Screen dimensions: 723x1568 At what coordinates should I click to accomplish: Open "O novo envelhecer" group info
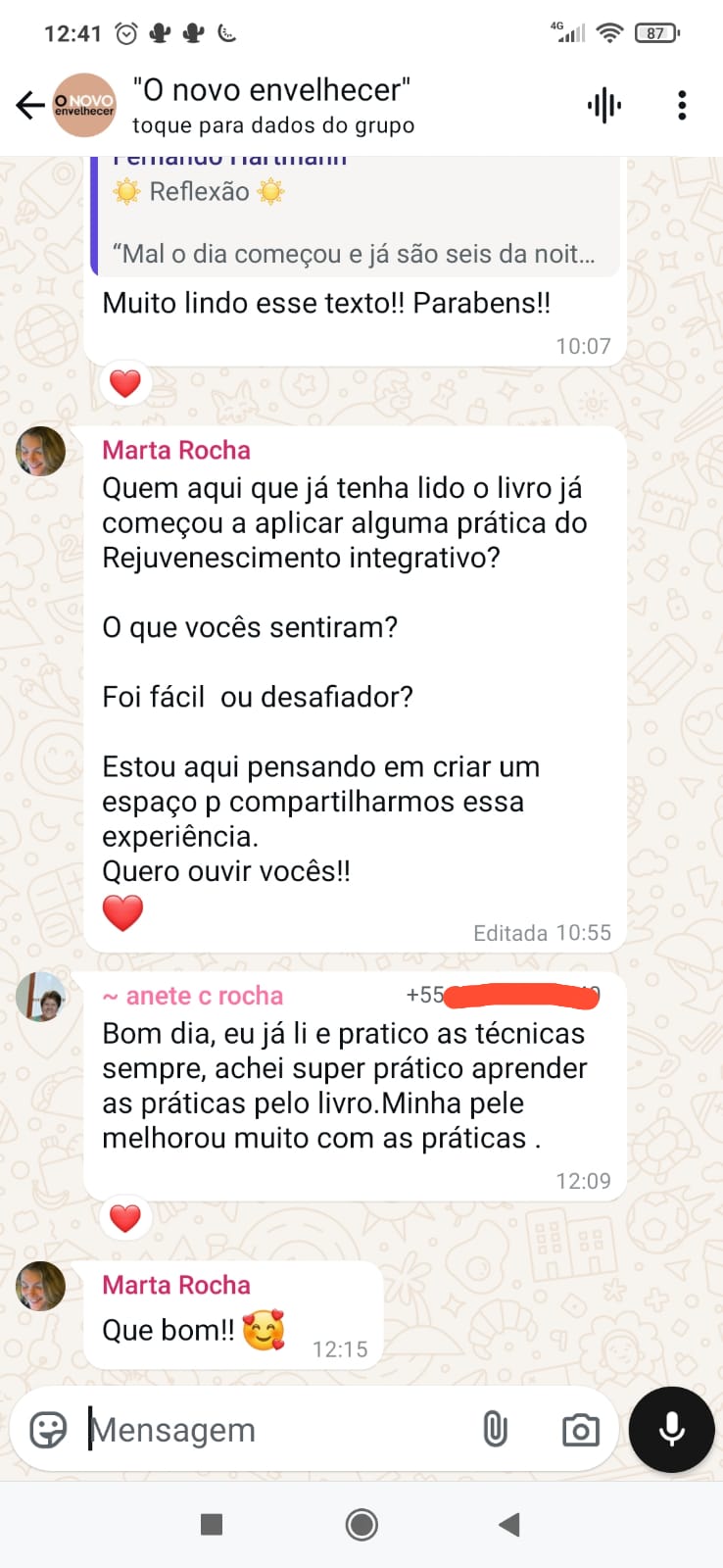[272, 105]
